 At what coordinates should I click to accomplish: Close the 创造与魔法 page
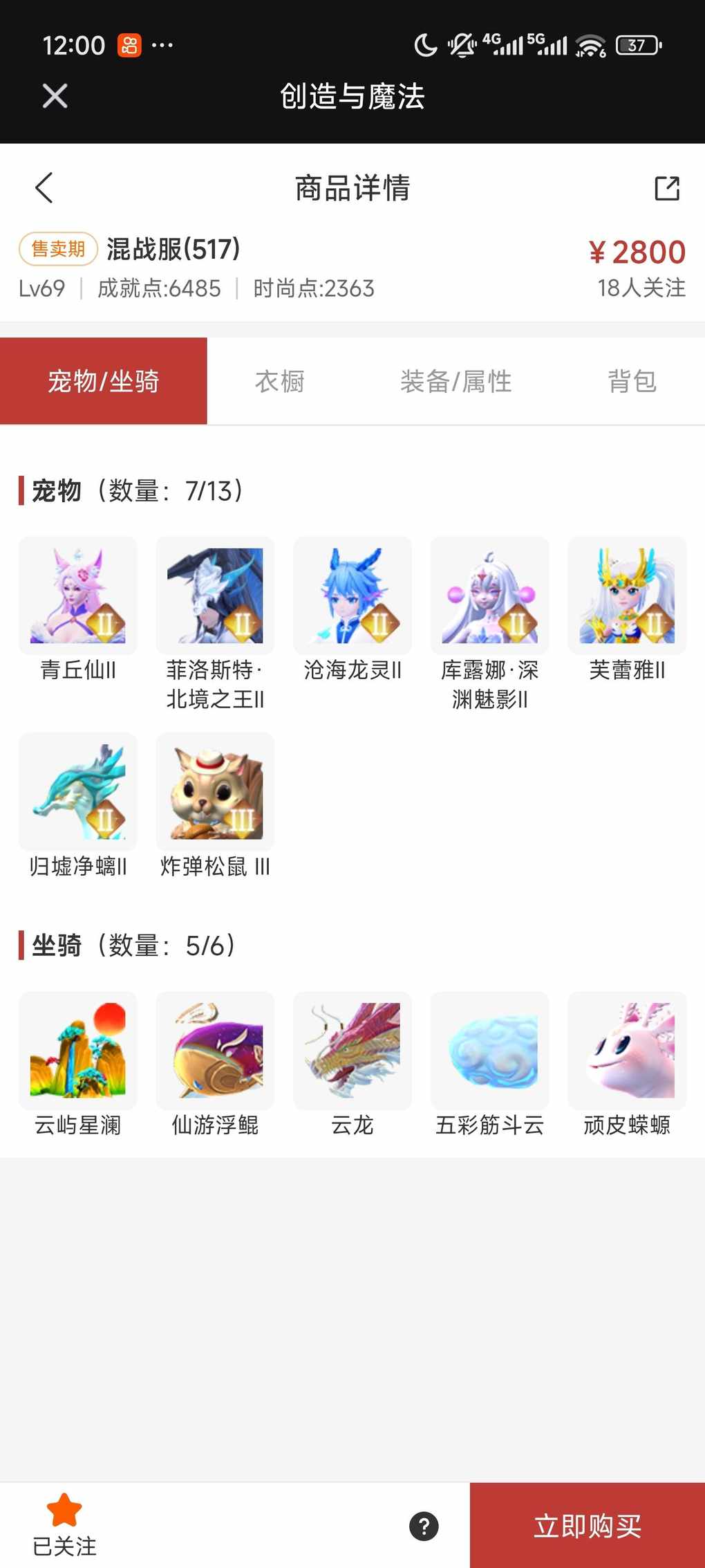pyautogui.click(x=55, y=96)
